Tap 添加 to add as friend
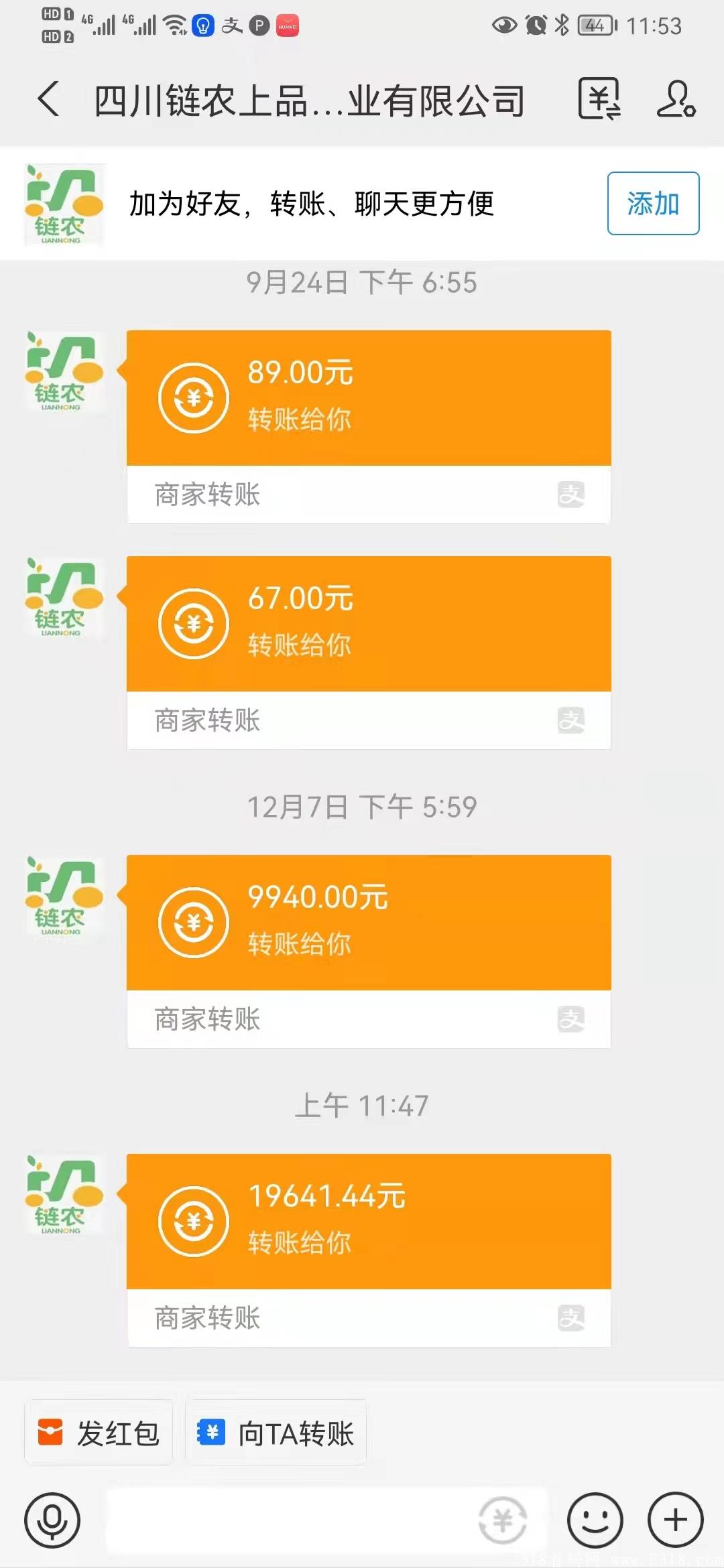This screenshot has width=724, height=1568. coord(652,204)
